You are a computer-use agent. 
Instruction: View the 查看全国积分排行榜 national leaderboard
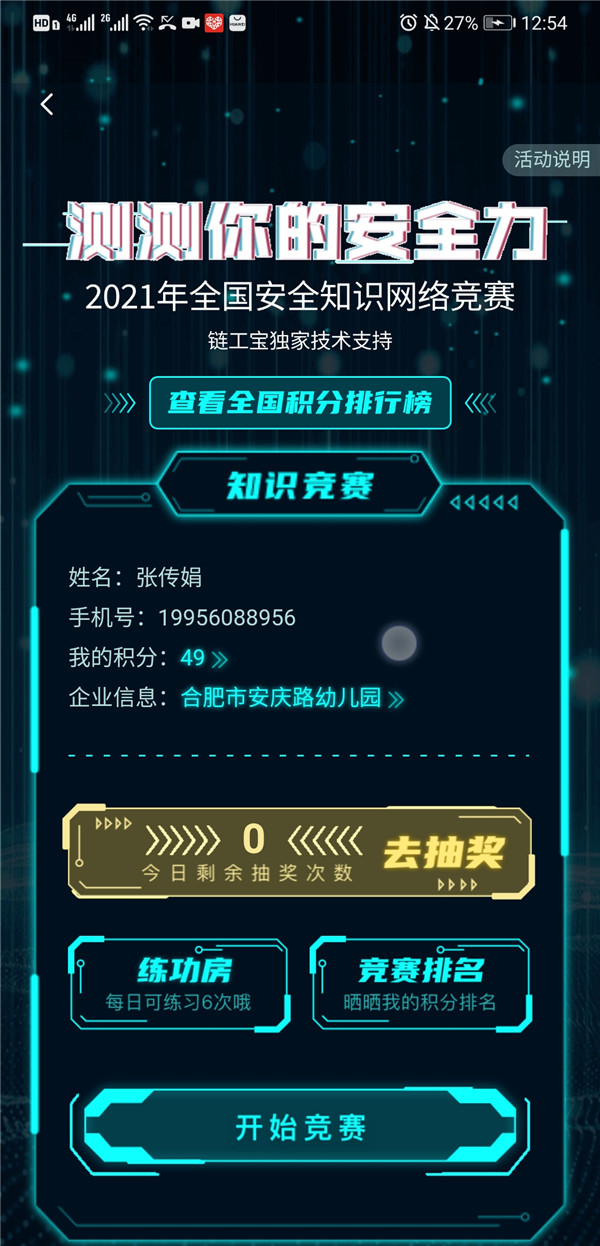pyautogui.click(x=300, y=403)
